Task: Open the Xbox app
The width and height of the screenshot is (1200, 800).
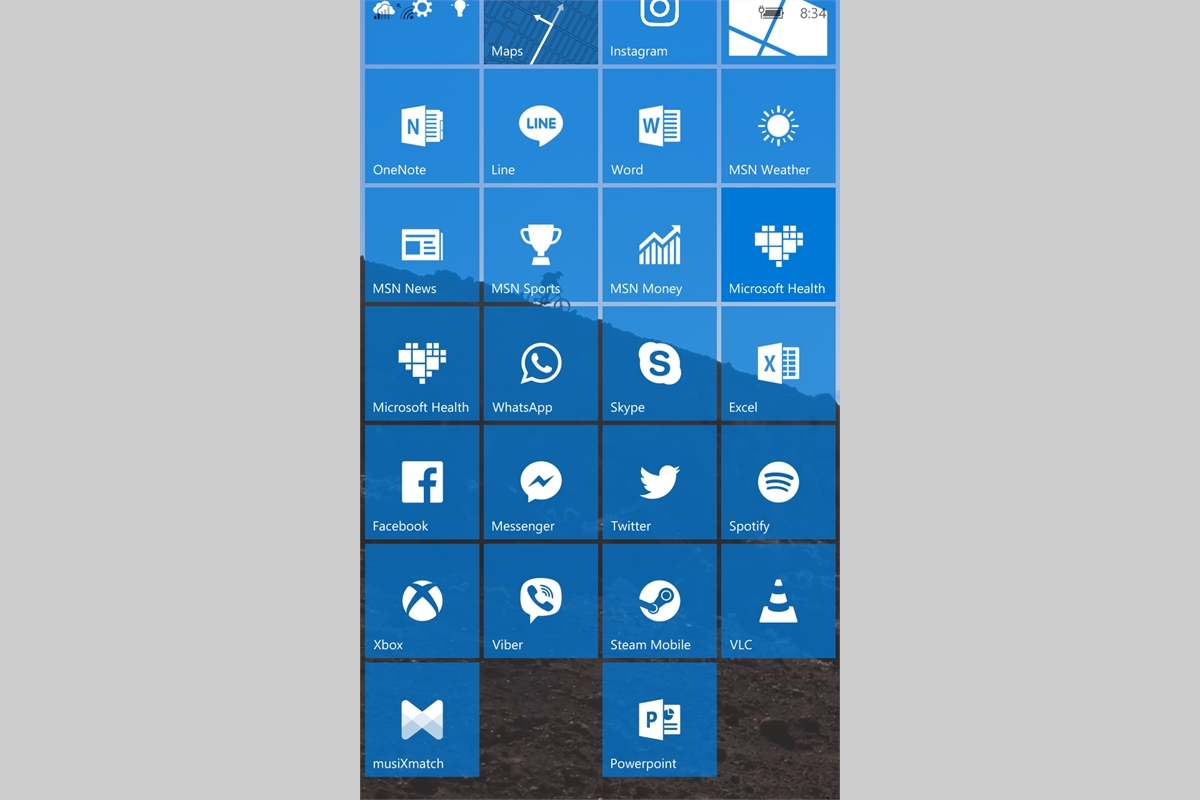Action: tap(422, 601)
